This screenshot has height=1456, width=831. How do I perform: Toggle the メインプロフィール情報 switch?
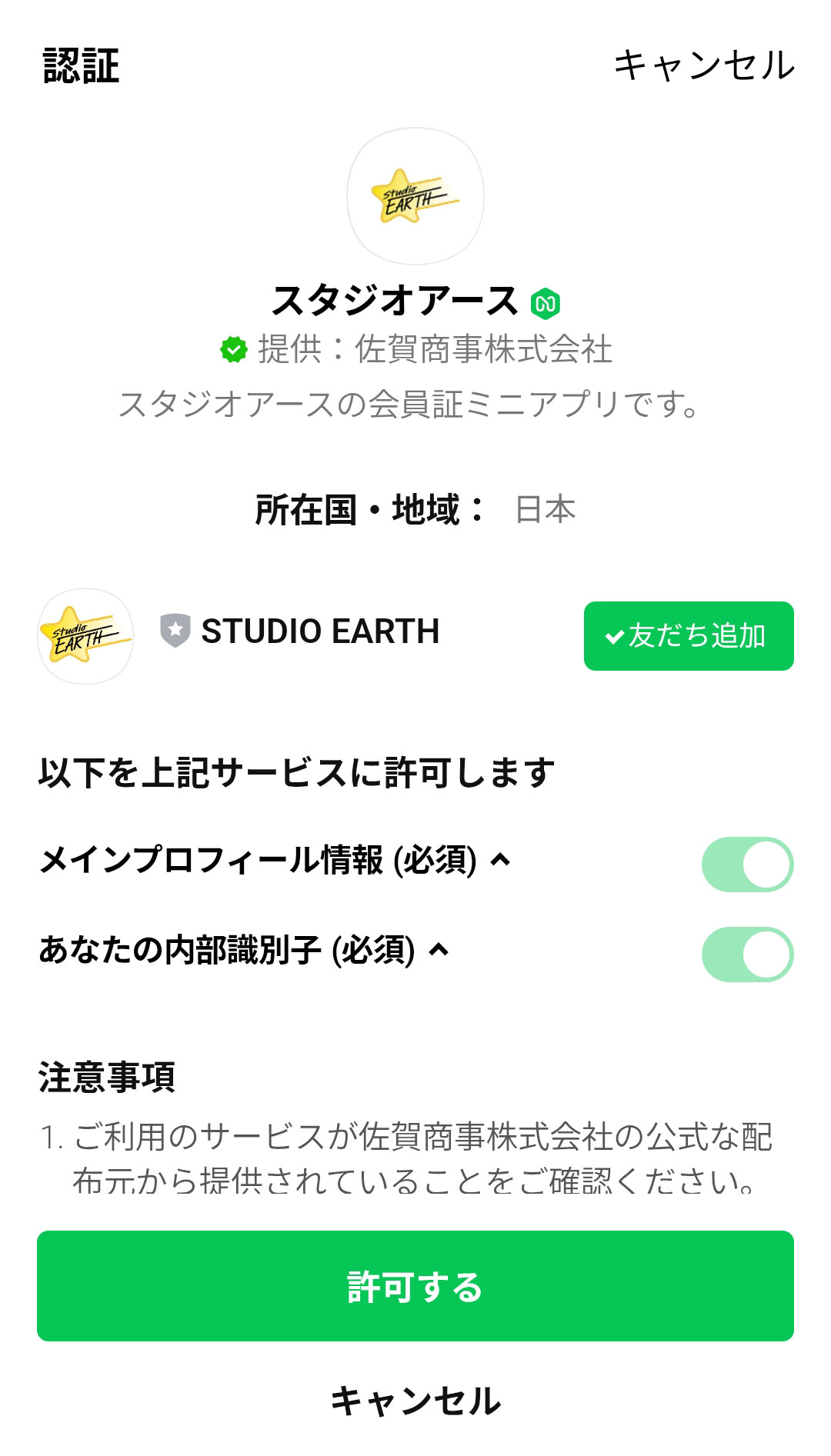point(747,865)
